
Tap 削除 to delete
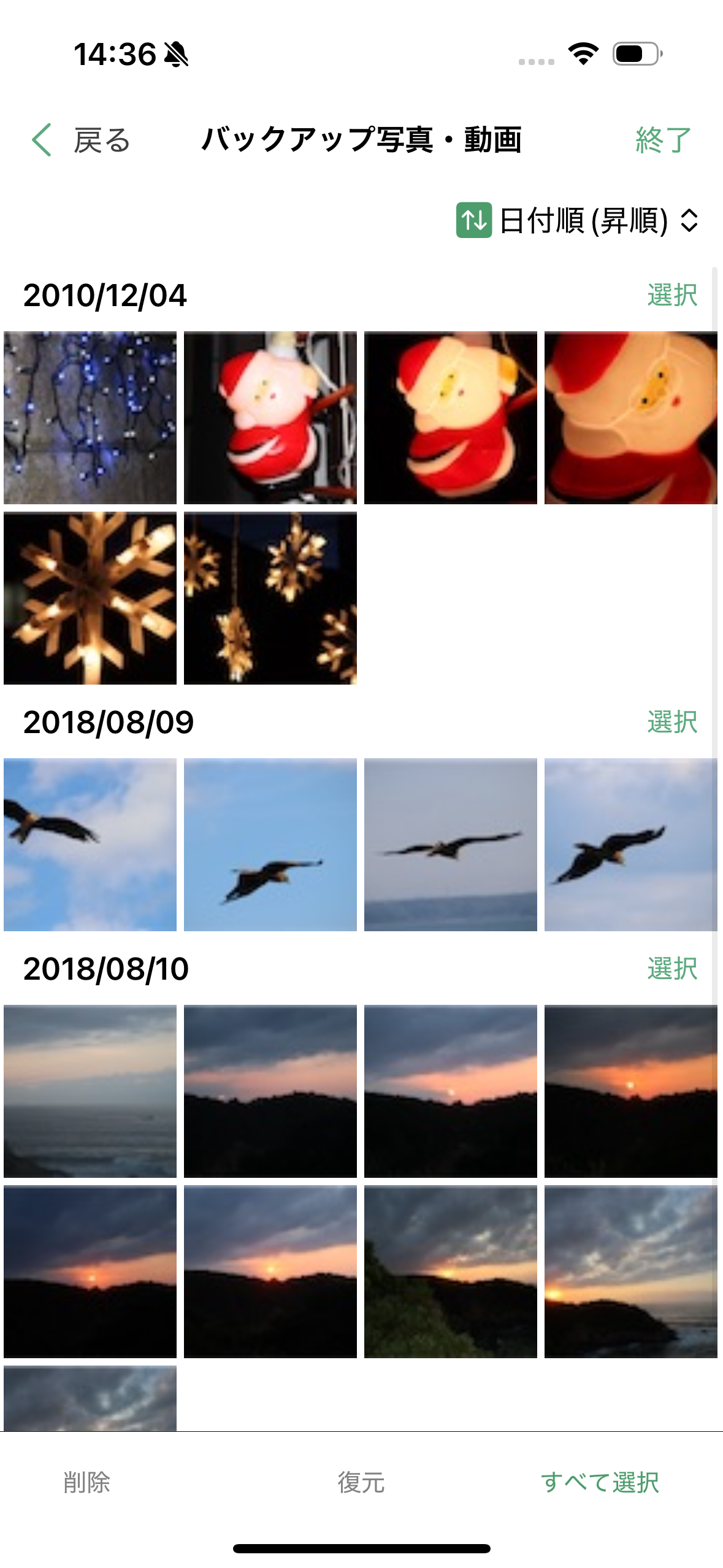coord(86,1482)
